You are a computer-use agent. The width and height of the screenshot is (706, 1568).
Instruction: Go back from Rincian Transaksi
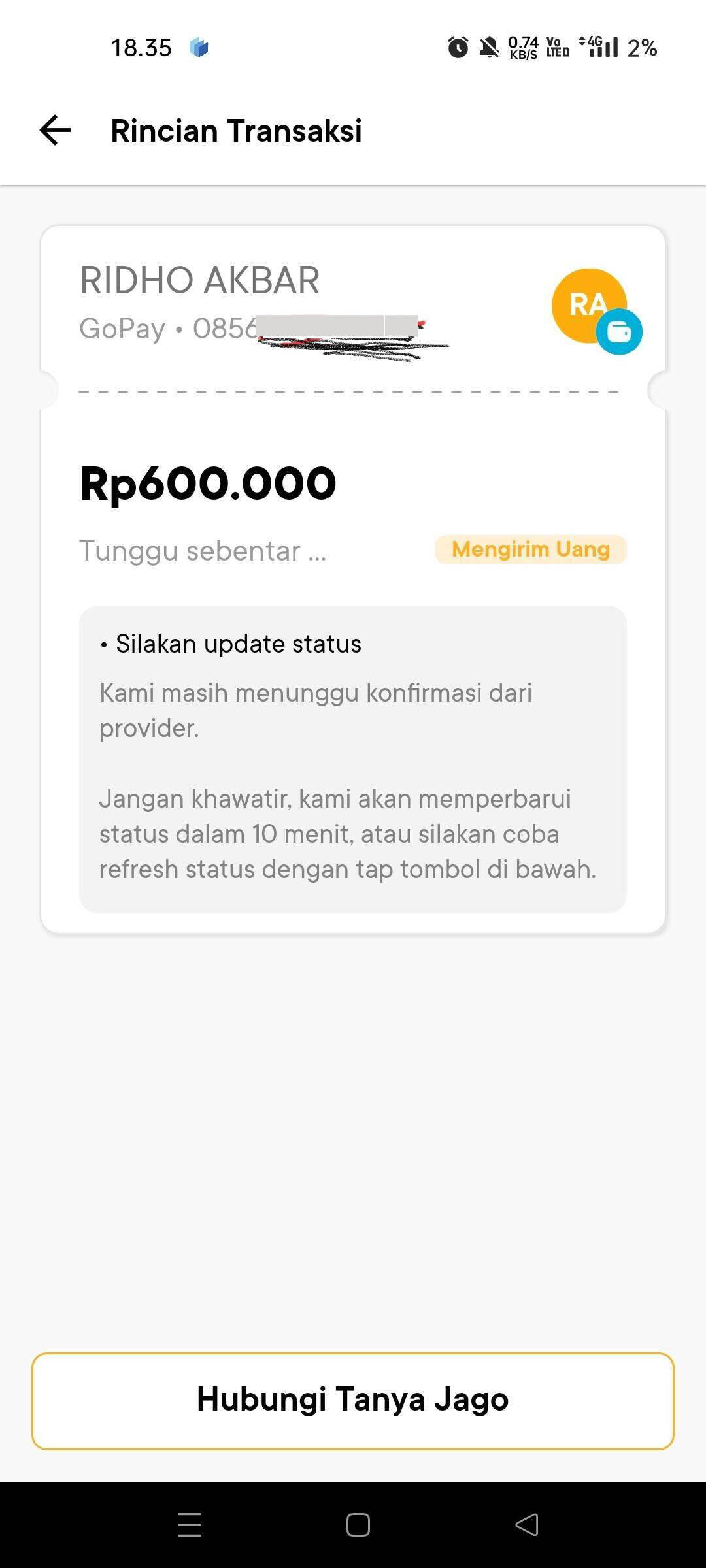(55, 130)
